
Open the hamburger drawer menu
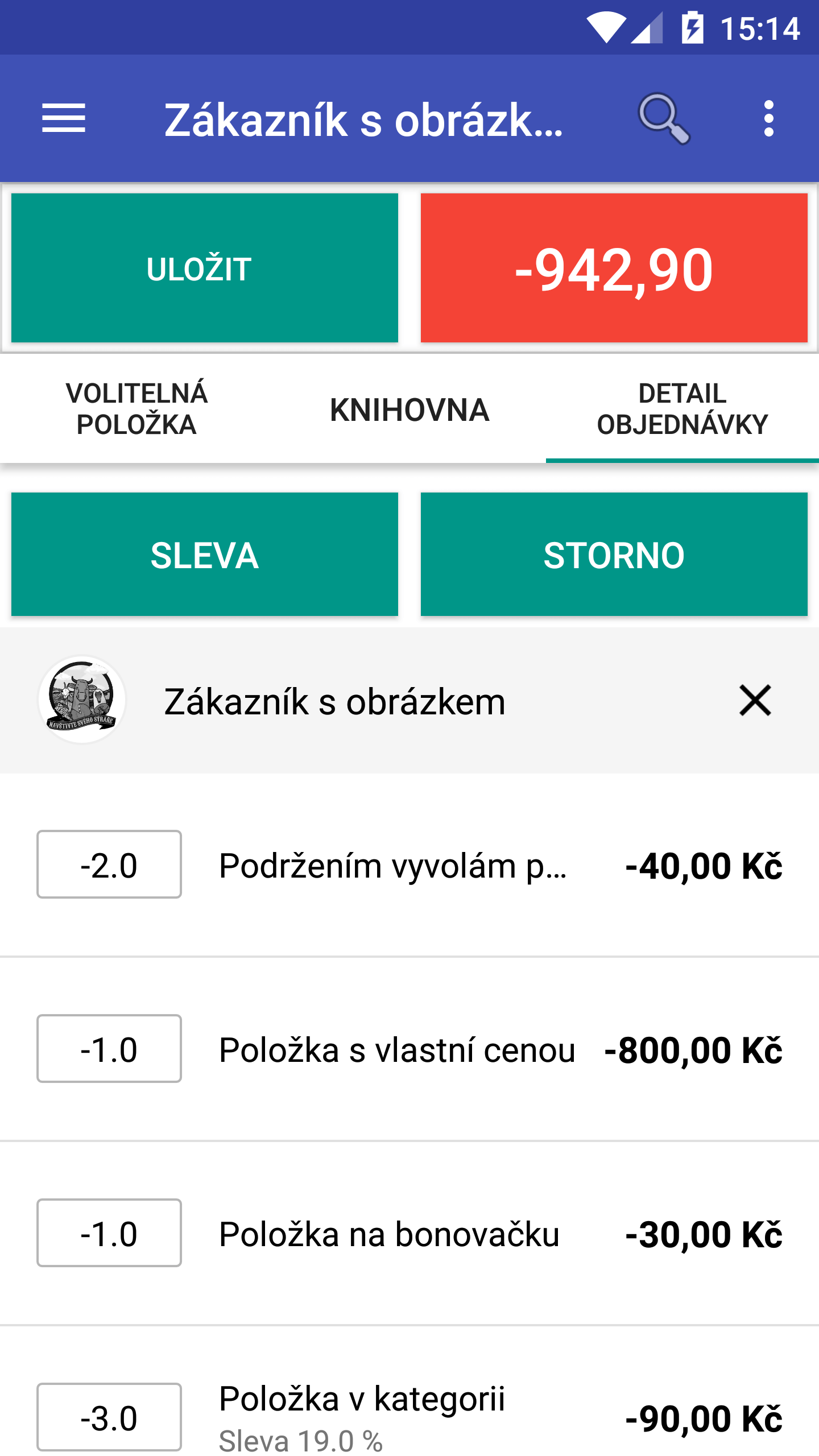coord(64,118)
